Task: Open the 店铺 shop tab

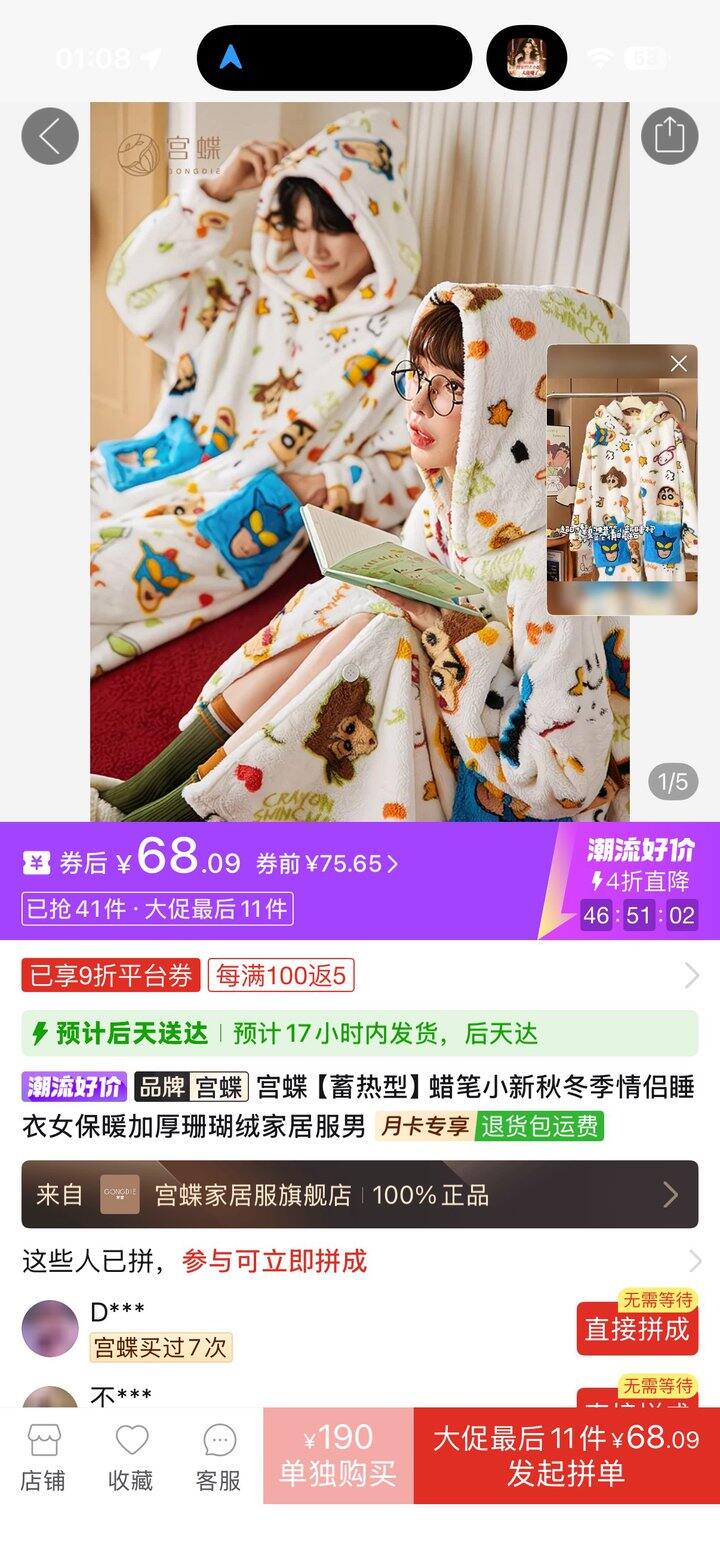Action: [x=43, y=1457]
